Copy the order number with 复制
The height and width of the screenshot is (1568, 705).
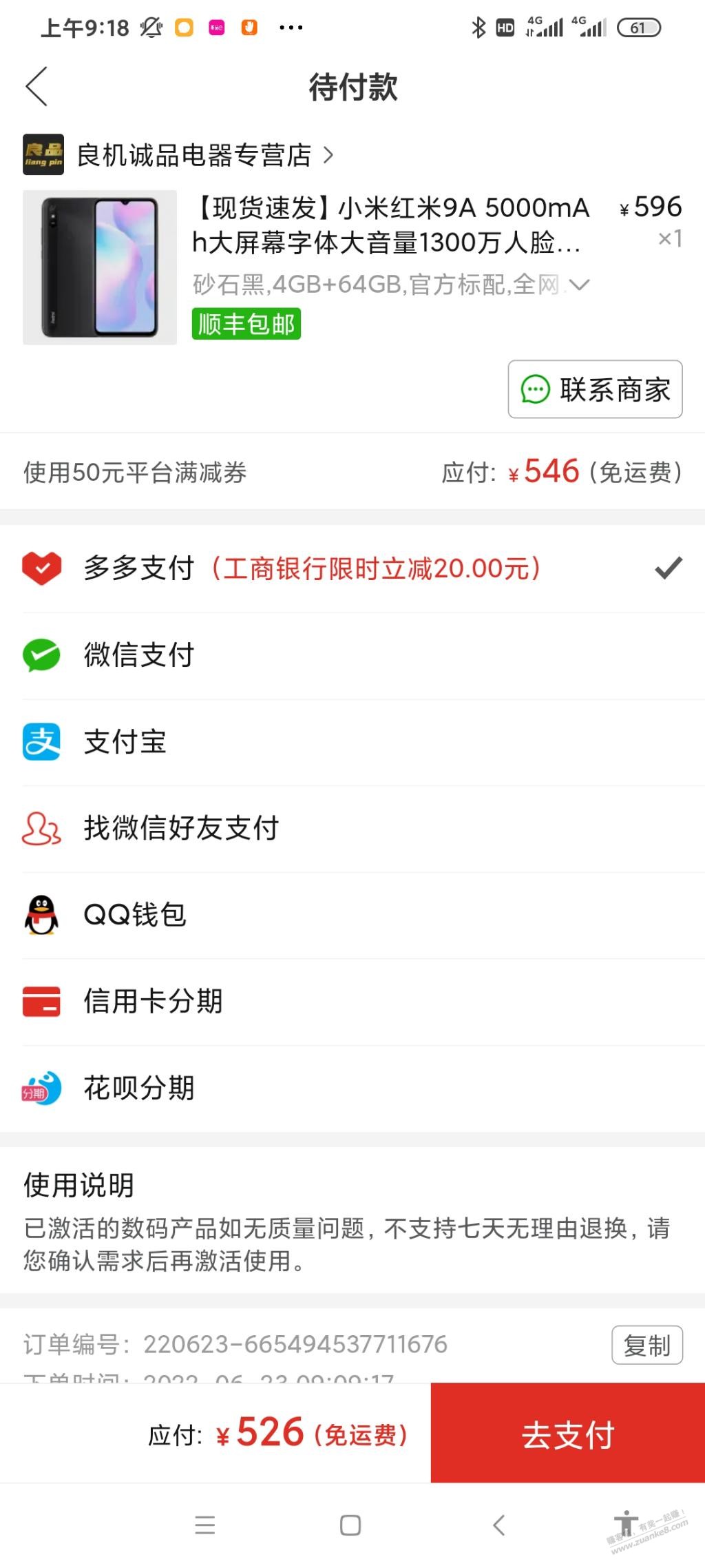coord(646,1345)
